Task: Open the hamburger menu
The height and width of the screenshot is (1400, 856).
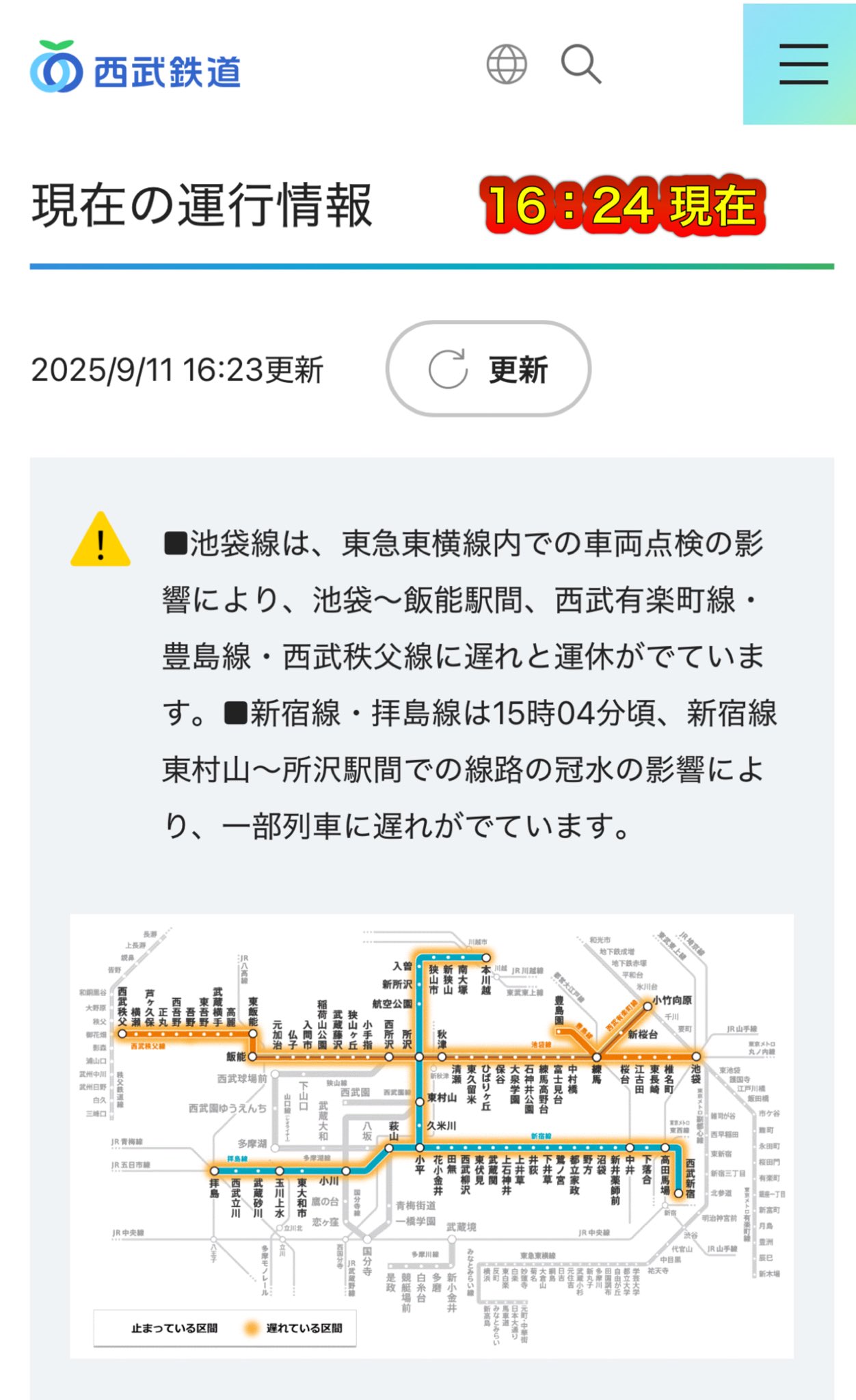Action: [803, 64]
